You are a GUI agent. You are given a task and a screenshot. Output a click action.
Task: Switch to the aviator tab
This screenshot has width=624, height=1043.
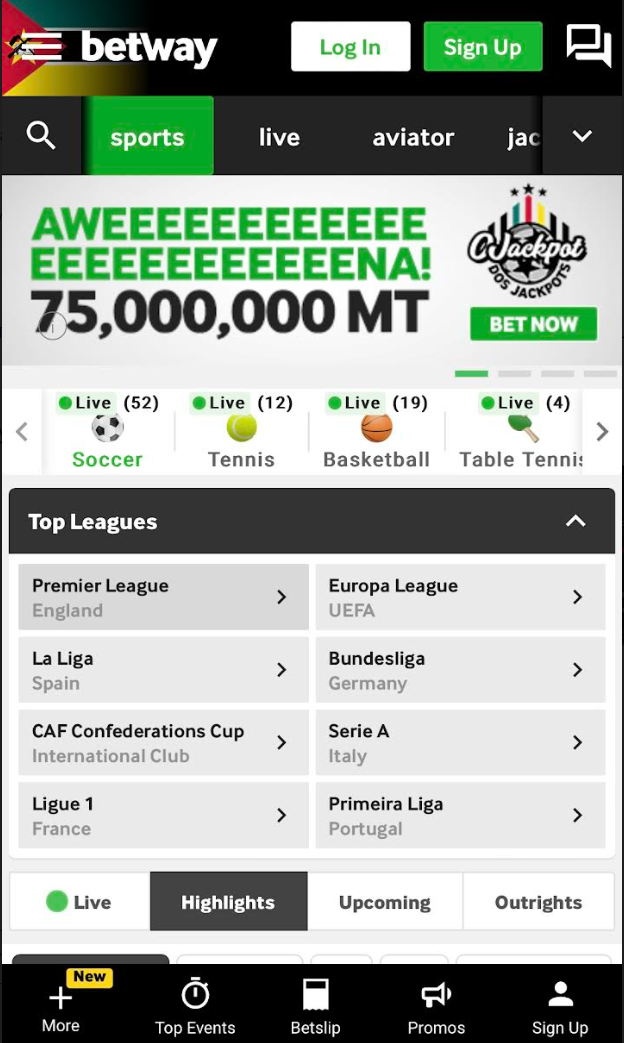(x=413, y=137)
